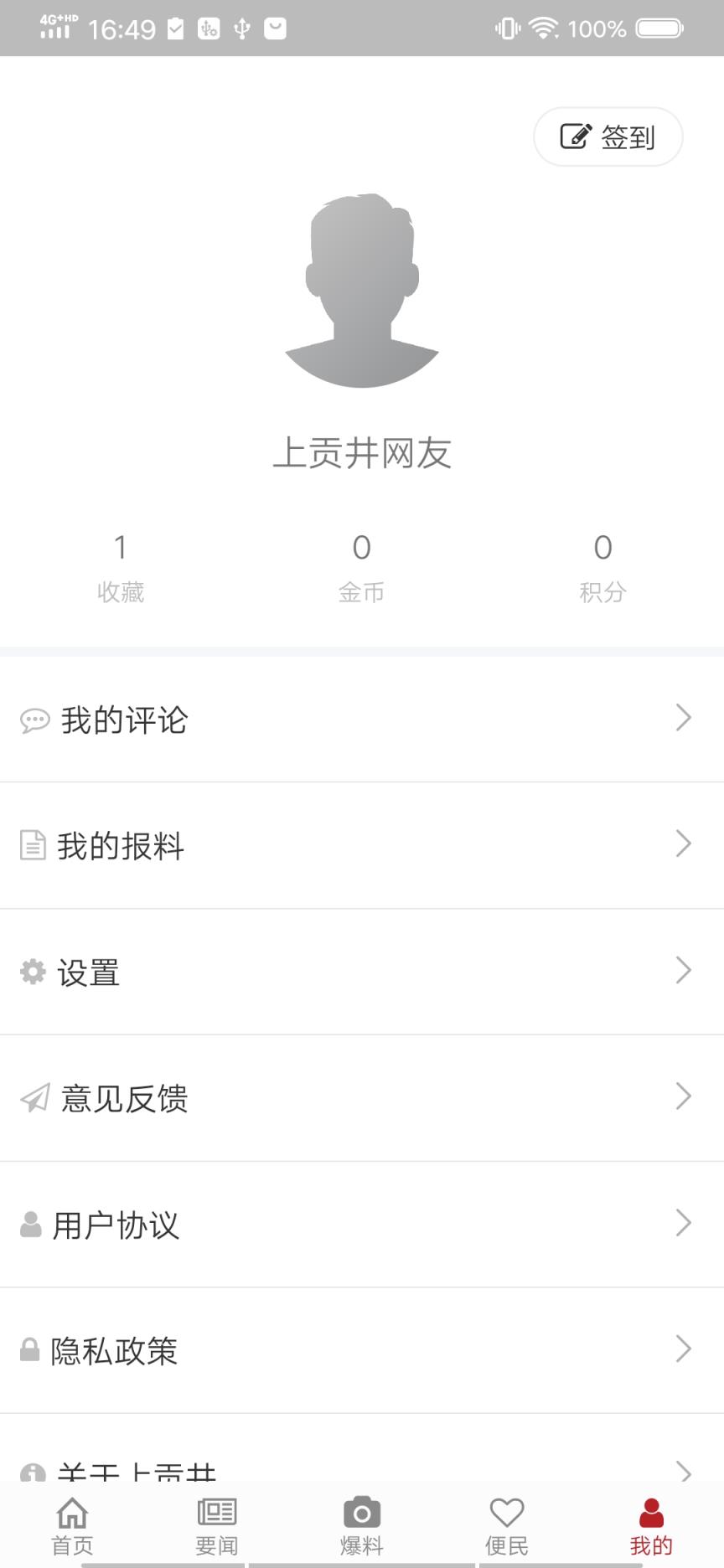Click the 意见反馈 paper plane icon
The height and width of the screenshot is (1568, 724).
pyautogui.click(x=33, y=1098)
